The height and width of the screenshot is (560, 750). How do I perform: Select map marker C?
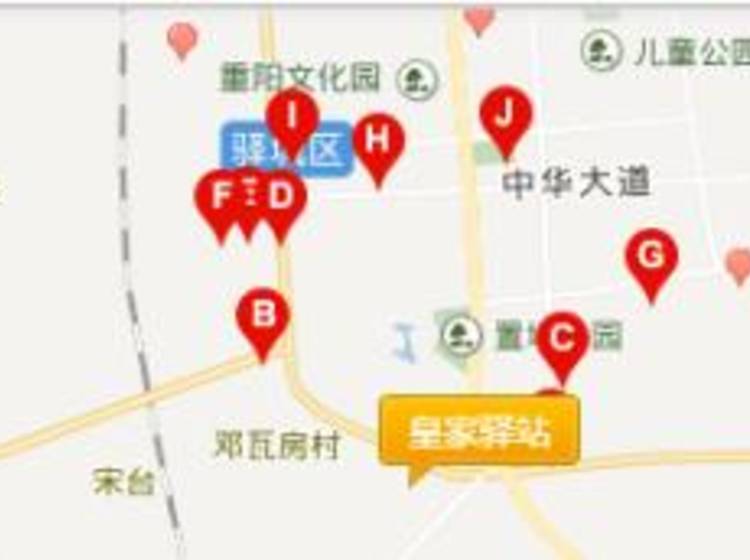click(562, 340)
